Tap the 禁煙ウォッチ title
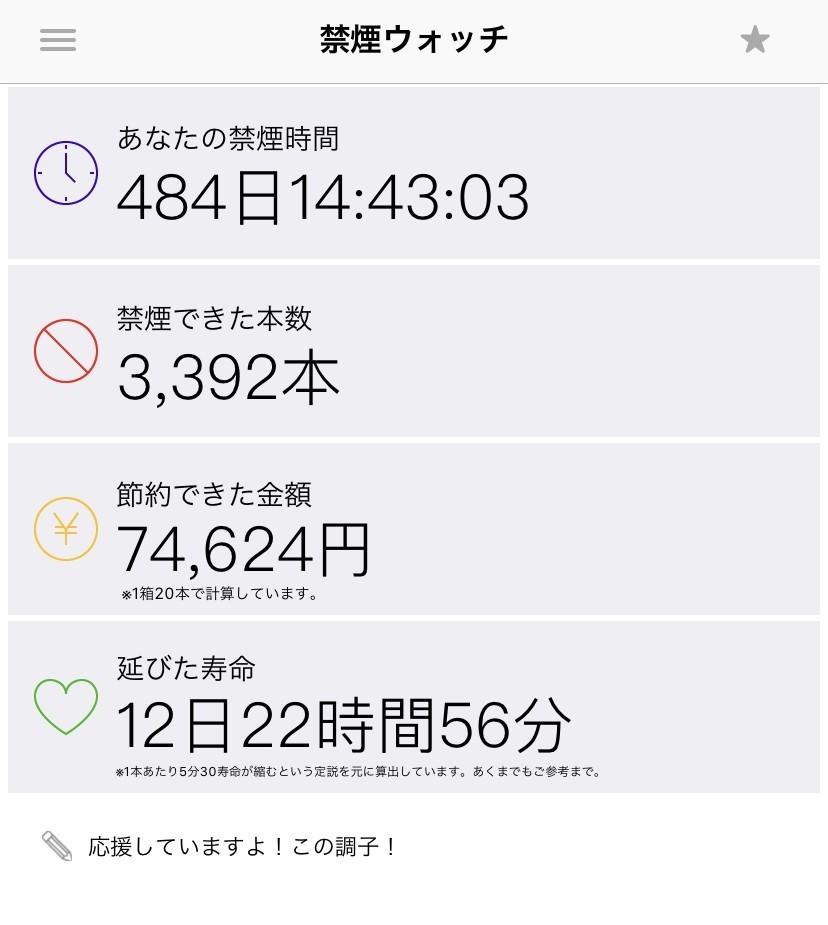Image resolution: width=828 pixels, height=925 pixels. pyautogui.click(x=413, y=40)
